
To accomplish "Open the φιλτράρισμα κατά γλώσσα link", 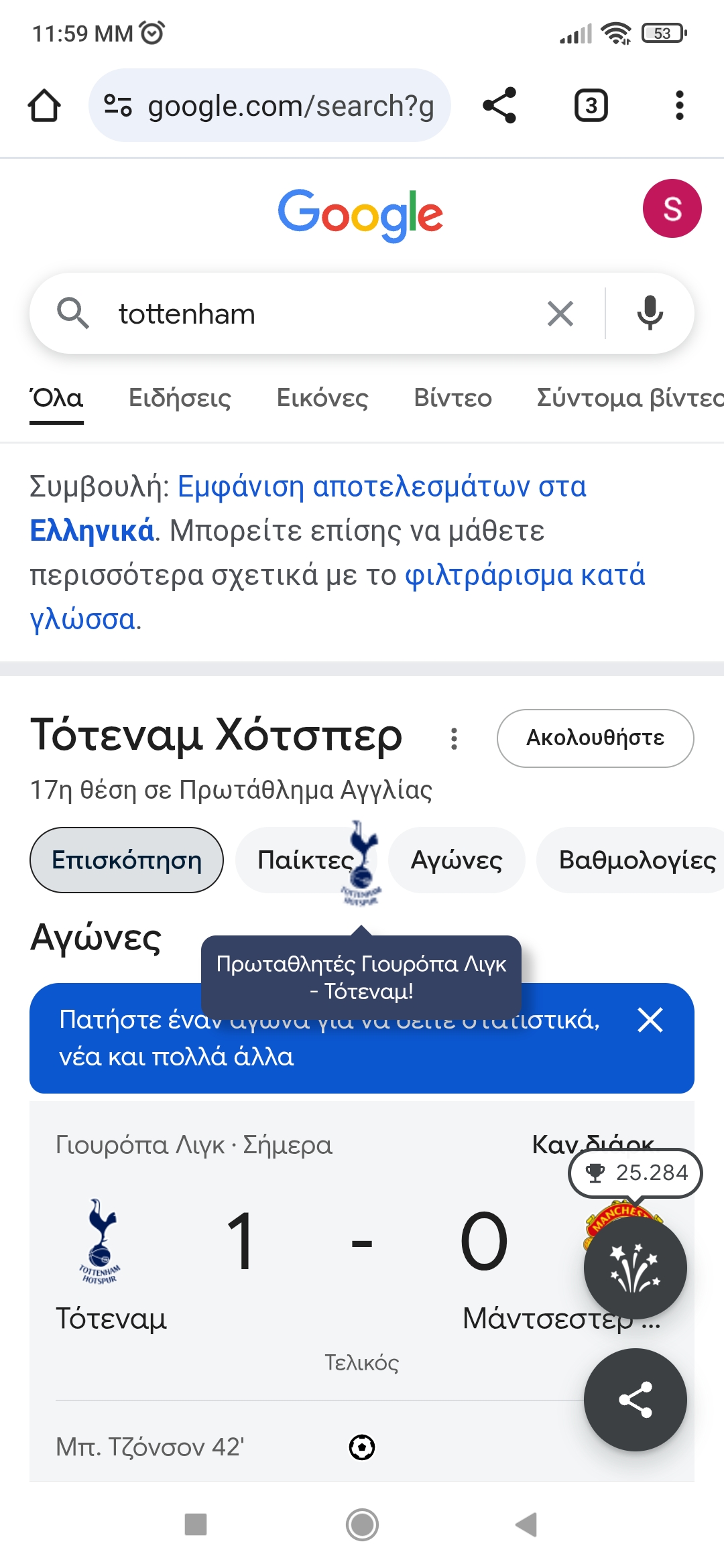I will pos(524,576).
